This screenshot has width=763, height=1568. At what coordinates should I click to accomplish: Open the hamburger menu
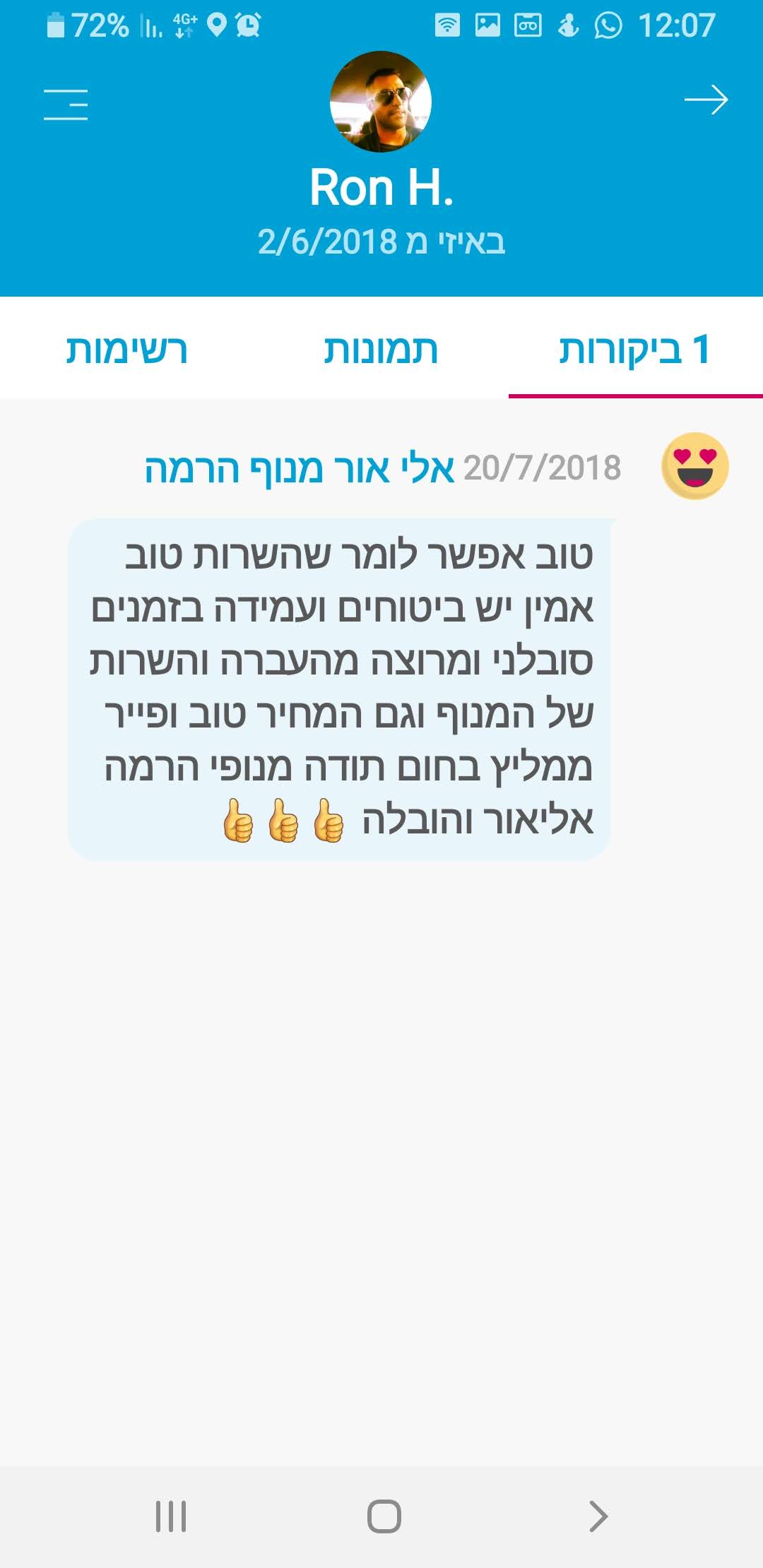pos(66,105)
